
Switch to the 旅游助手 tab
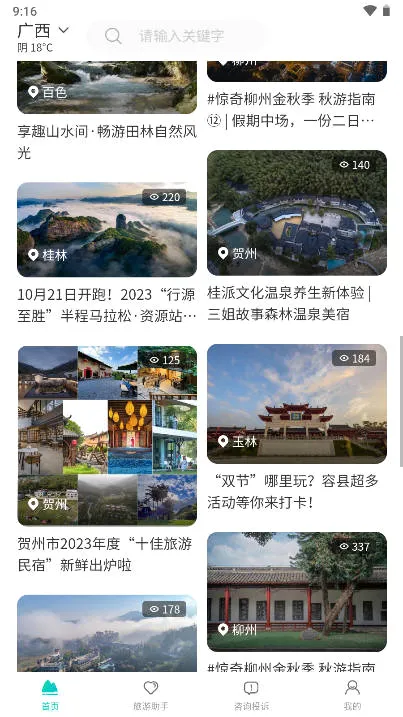click(151, 695)
